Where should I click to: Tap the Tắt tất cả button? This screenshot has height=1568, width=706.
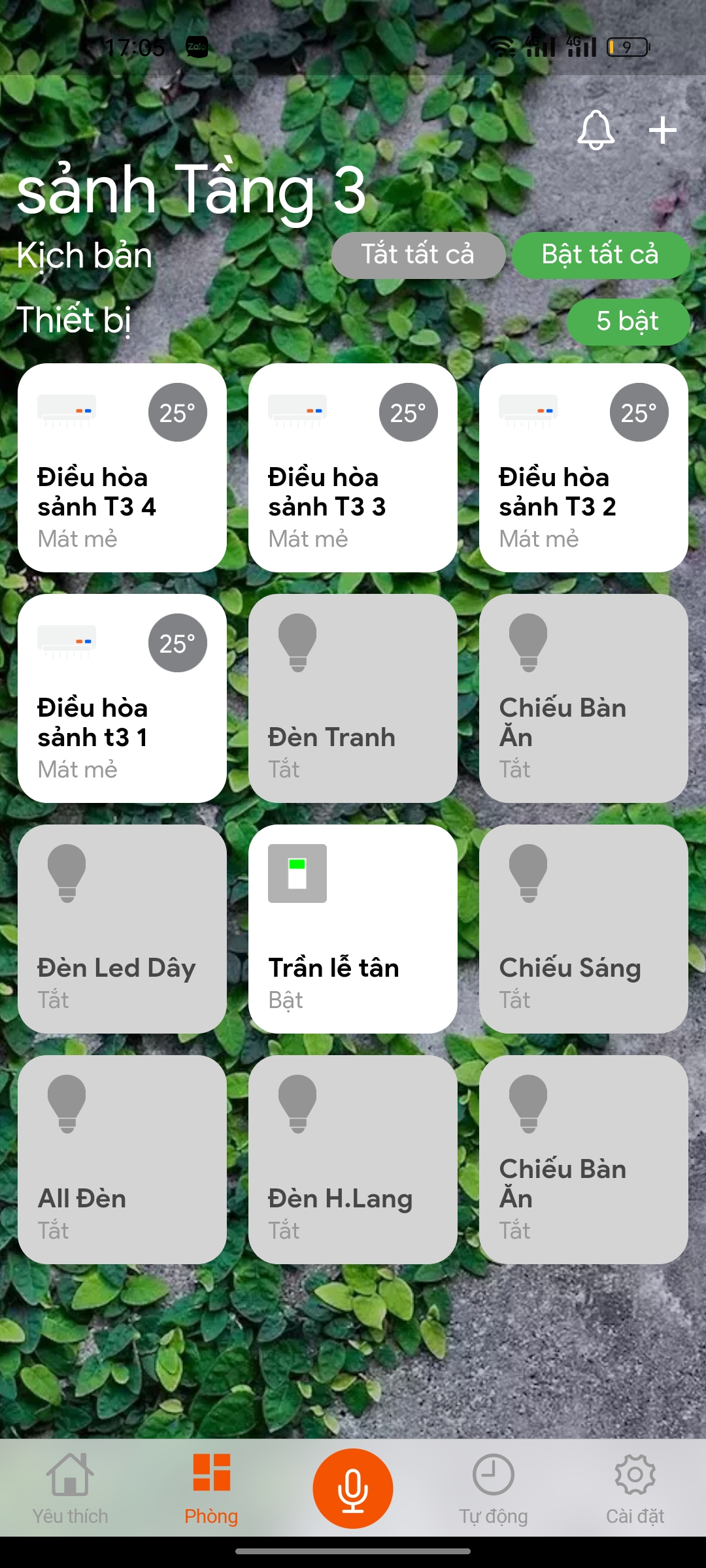point(418,255)
